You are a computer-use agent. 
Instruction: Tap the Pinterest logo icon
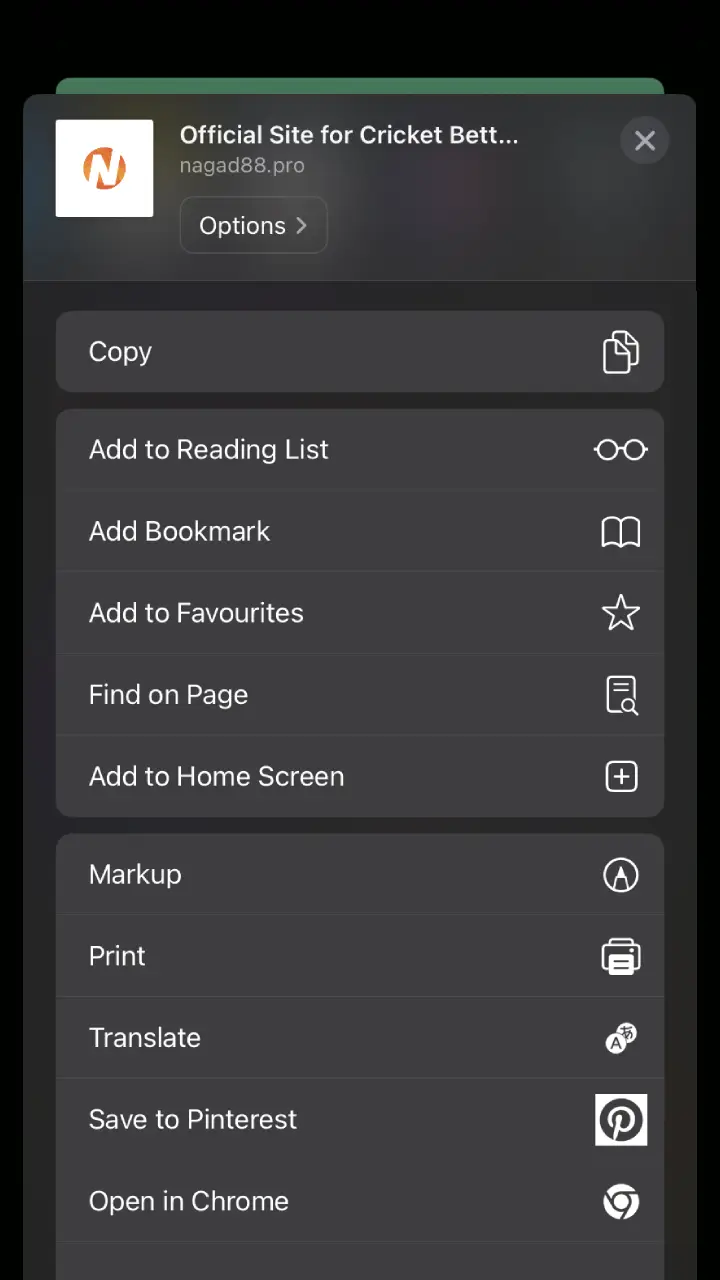point(621,1119)
